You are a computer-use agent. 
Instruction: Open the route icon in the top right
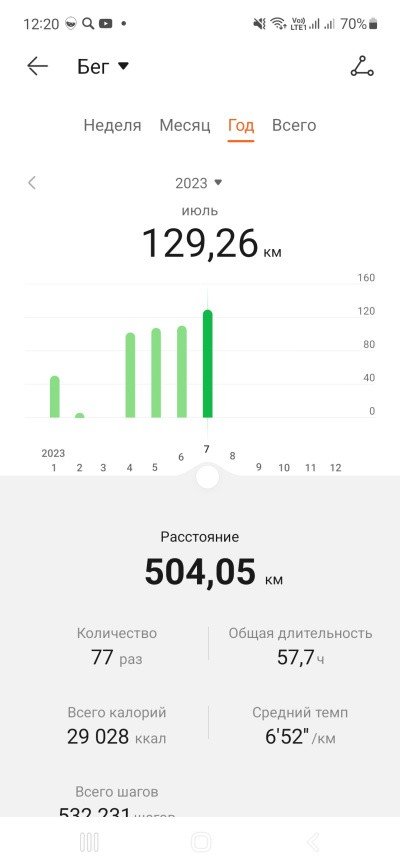(x=362, y=66)
